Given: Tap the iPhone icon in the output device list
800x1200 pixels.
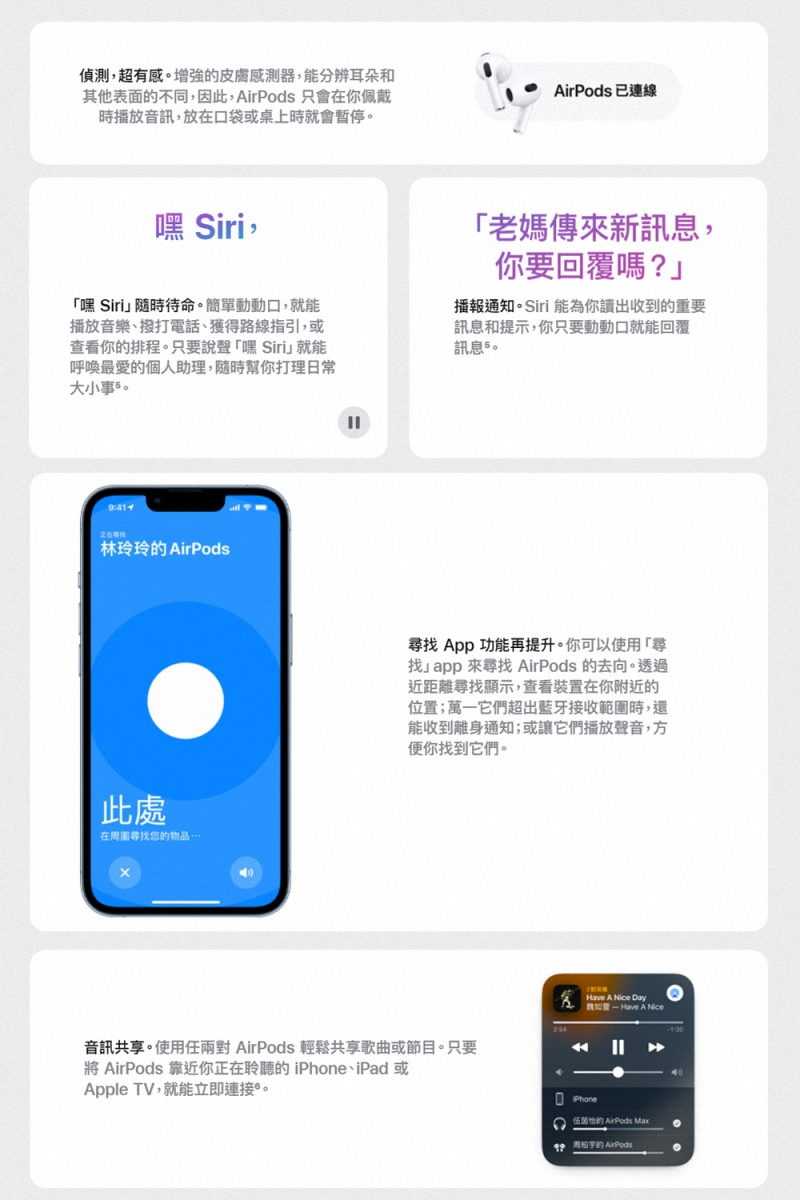Looking at the screenshot, I should click(560, 1099).
